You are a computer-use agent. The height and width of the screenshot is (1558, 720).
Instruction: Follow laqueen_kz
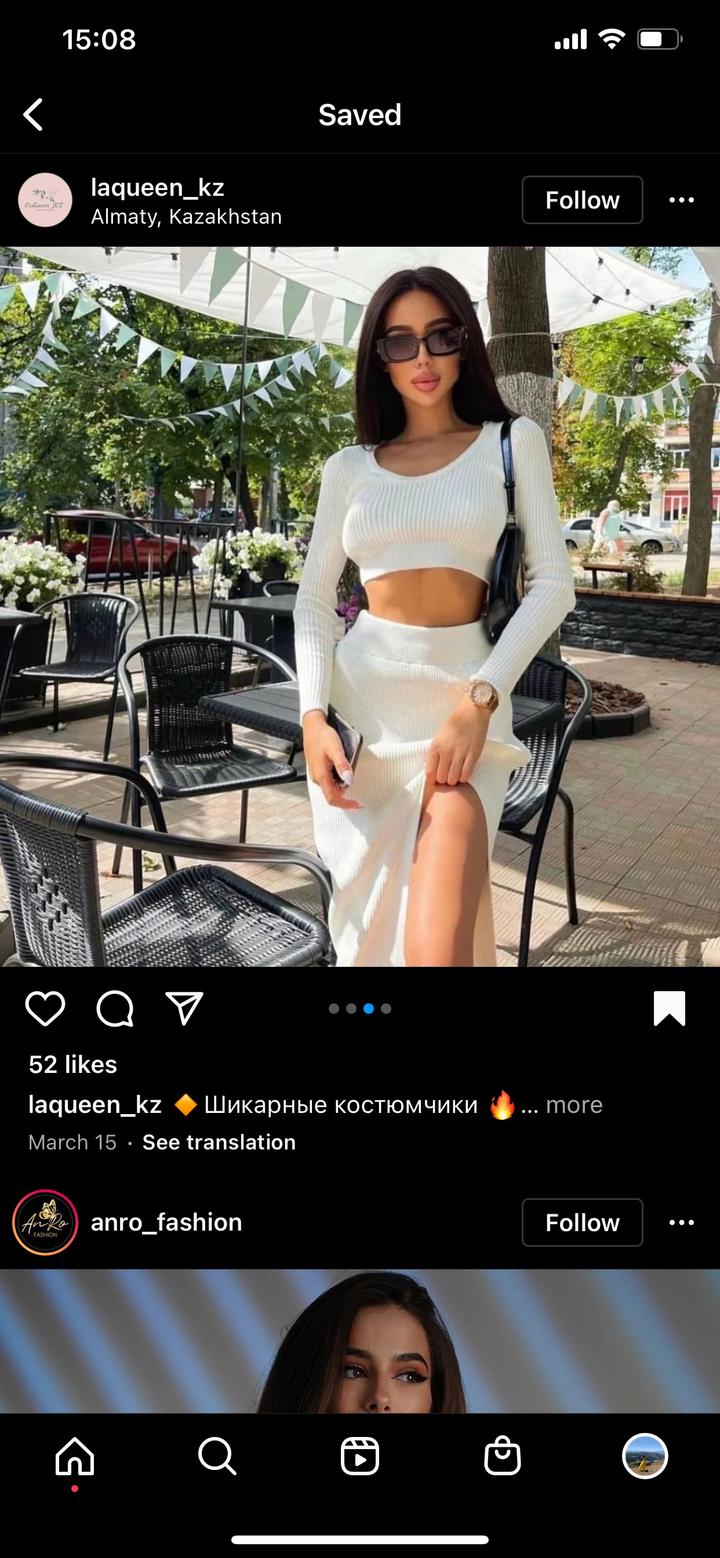coord(582,200)
